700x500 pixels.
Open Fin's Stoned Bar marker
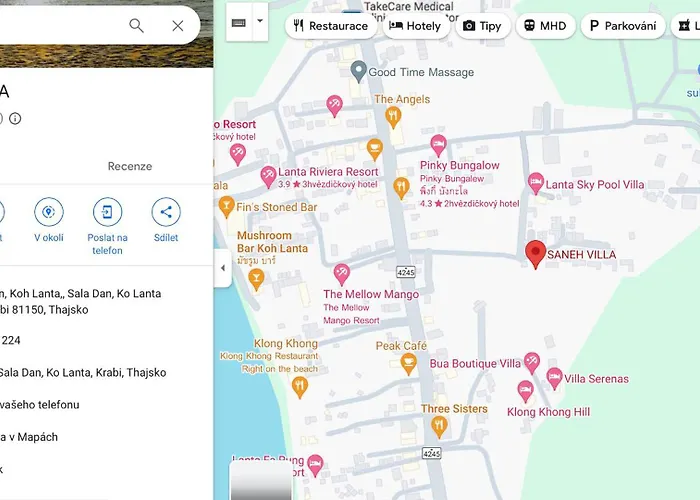coord(226,207)
